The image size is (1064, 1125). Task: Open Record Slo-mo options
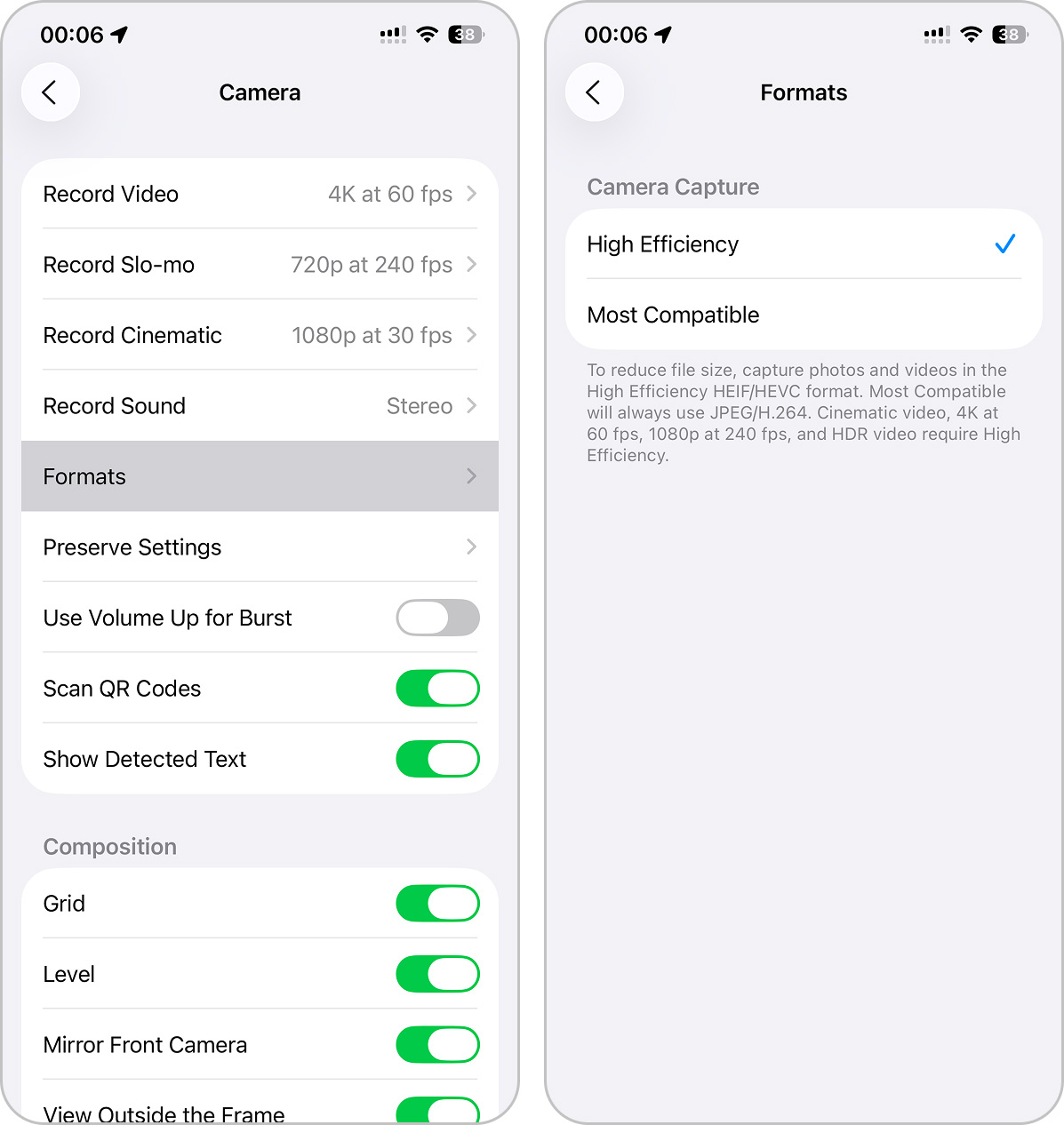click(x=260, y=265)
